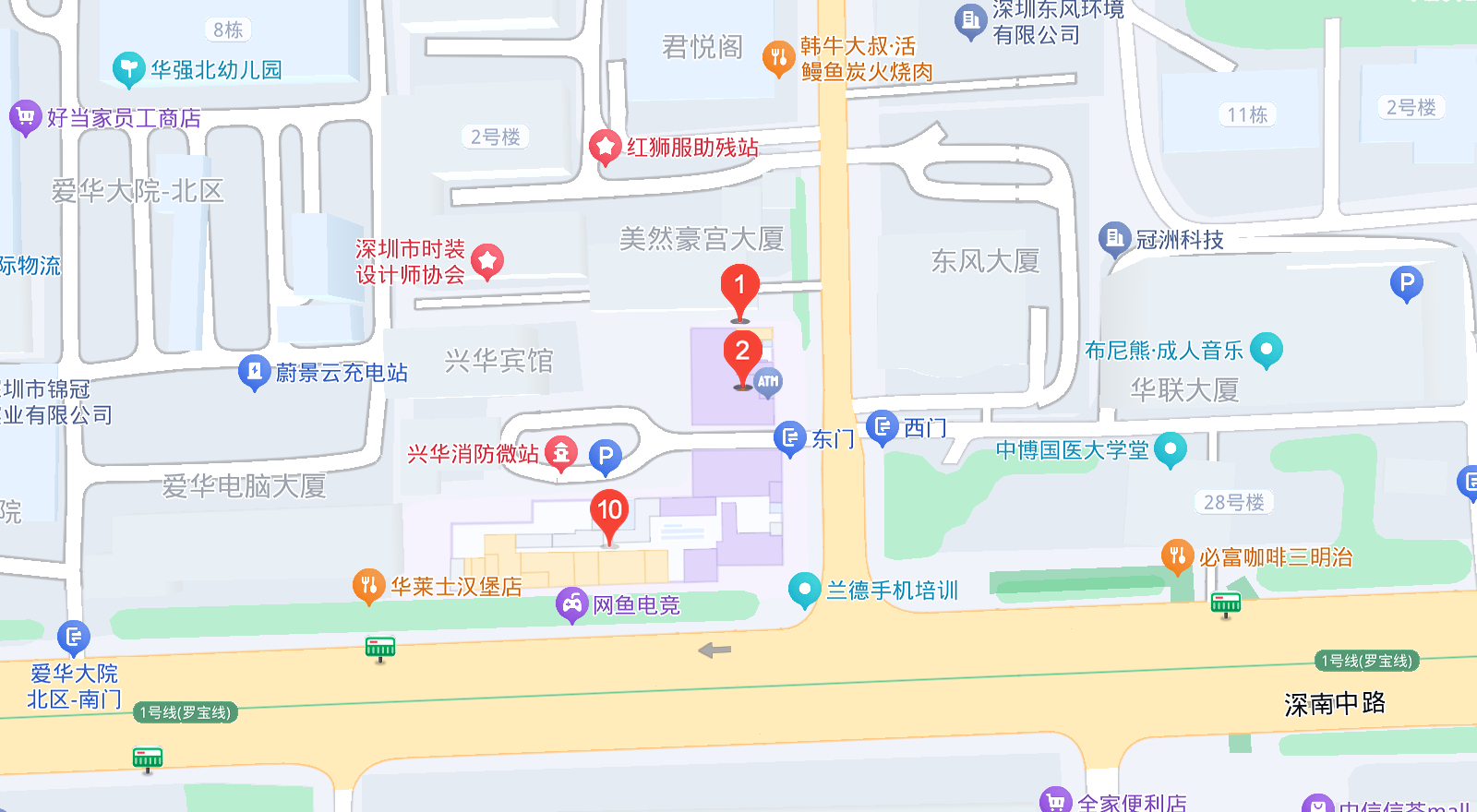Tap the ATM icon on the map
Screen dimensions: 1477x812
pos(768,382)
